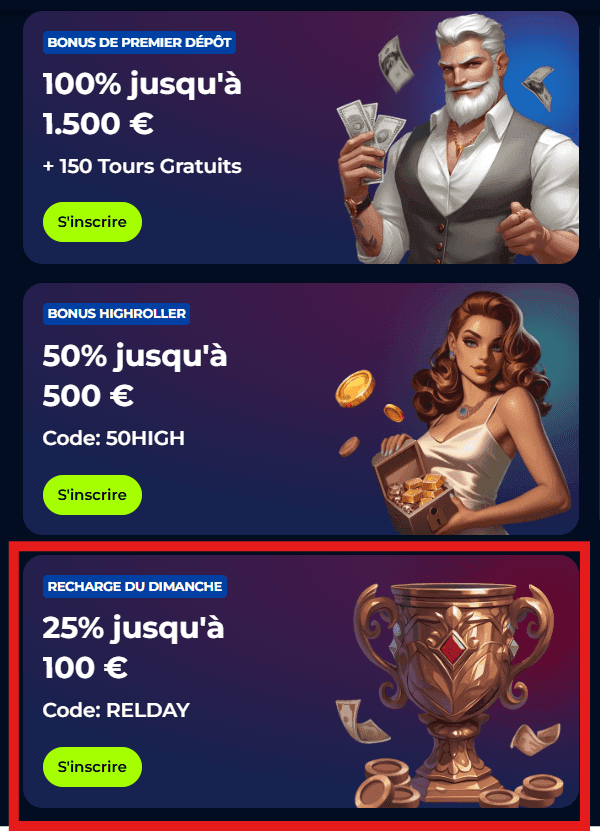This screenshot has height=831, width=600.
Task: Sign up via the Bonus Highroller S'inscrire button
Action: click(92, 494)
